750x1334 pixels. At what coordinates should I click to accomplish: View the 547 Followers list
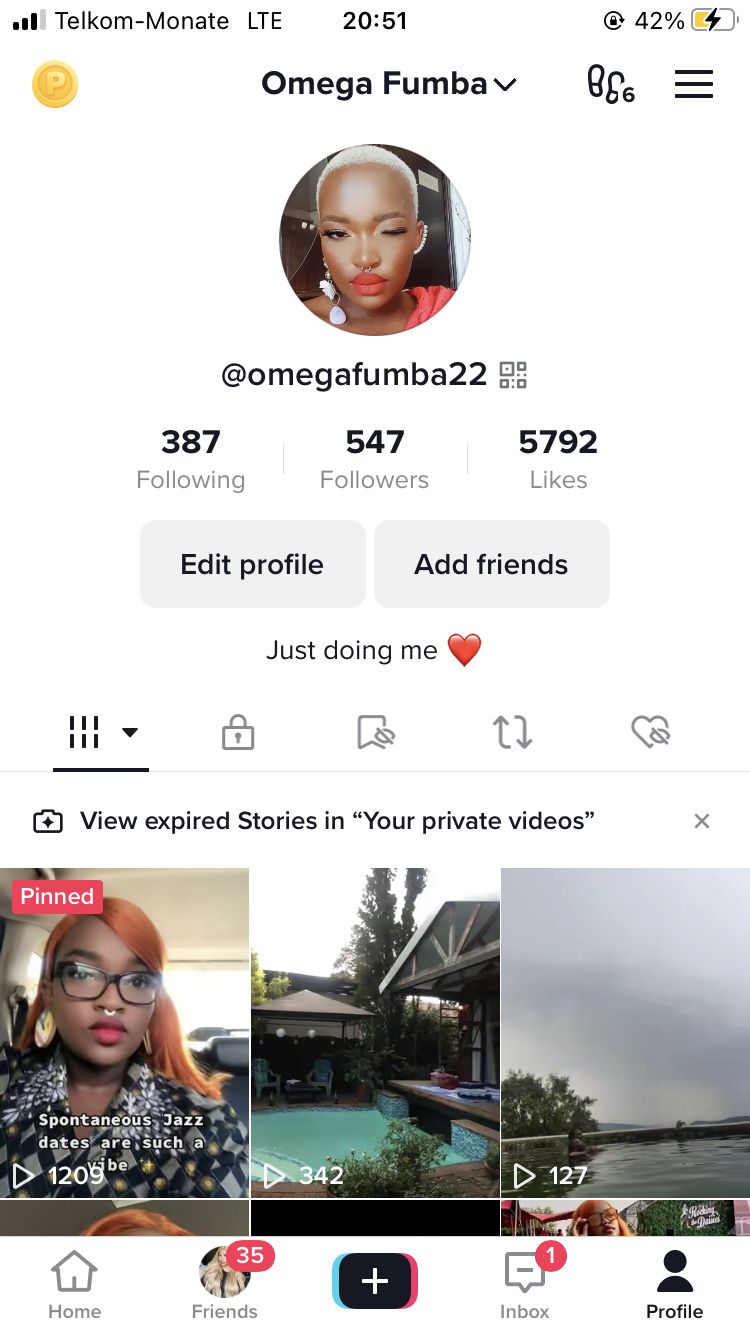pyautogui.click(x=374, y=458)
